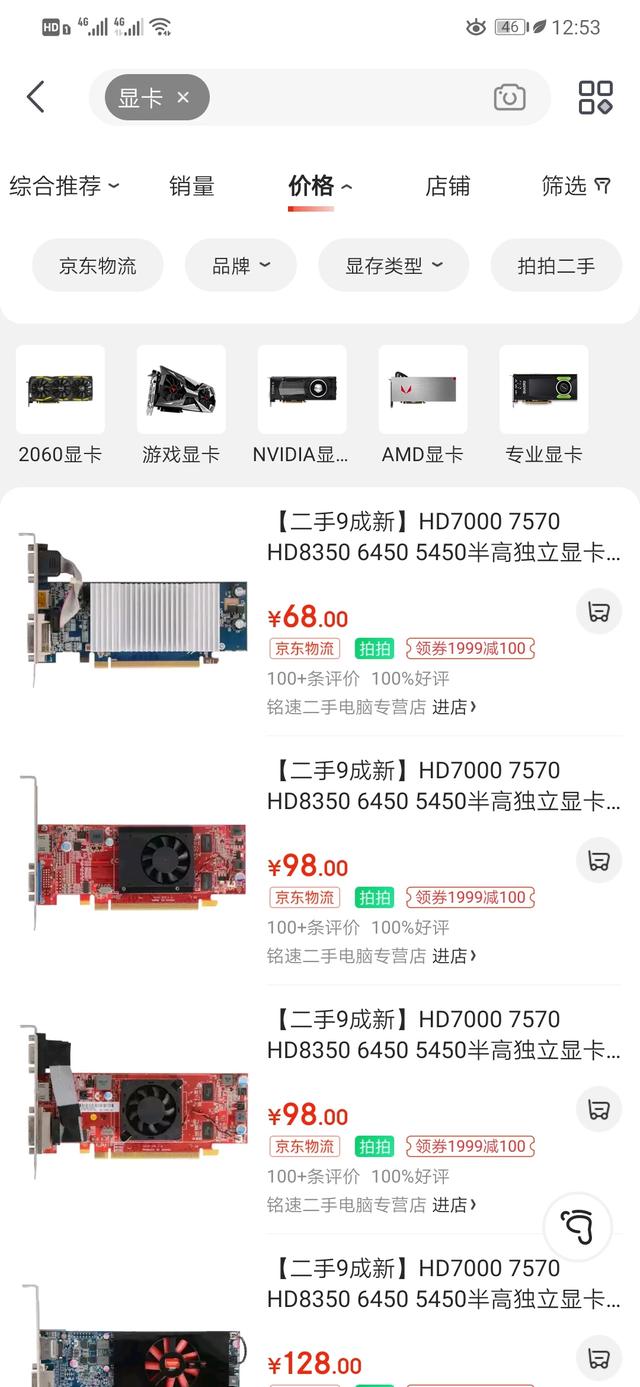Expand the 显存类型 dropdown
Viewport: 640px width, 1387px height.
click(393, 266)
